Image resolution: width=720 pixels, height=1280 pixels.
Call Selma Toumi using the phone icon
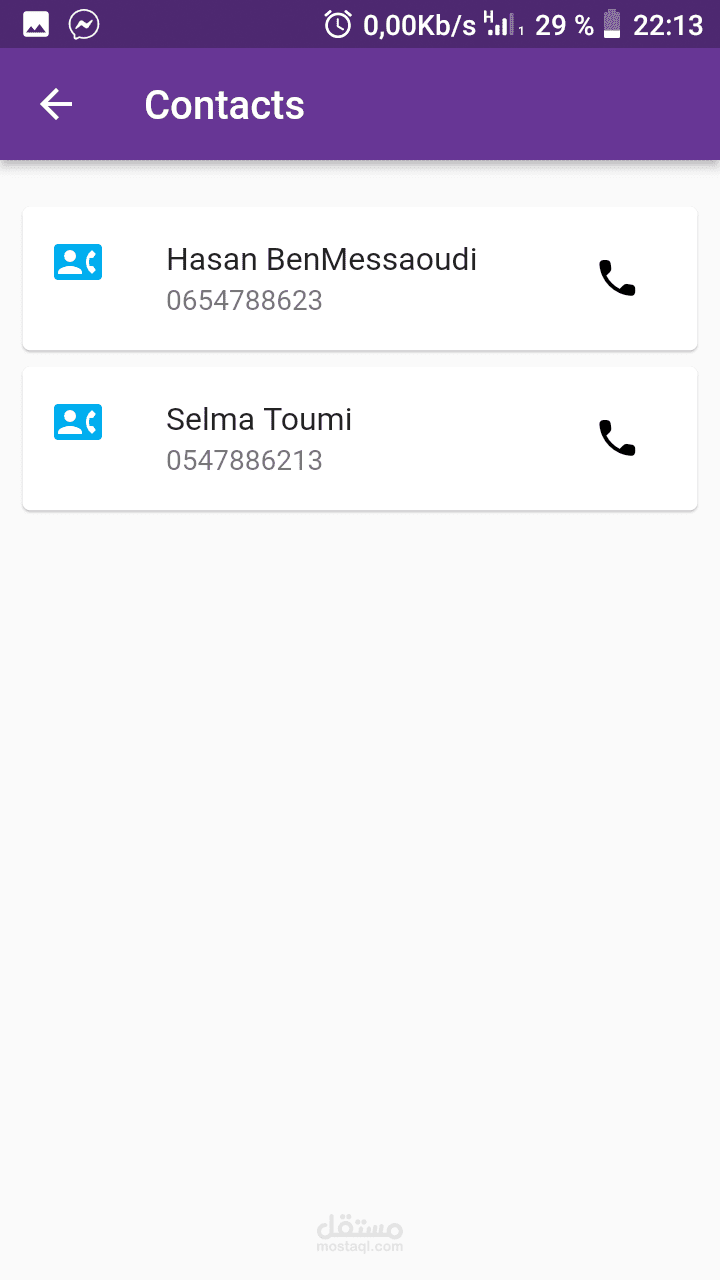pyautogui.click(x=617, y=438)
